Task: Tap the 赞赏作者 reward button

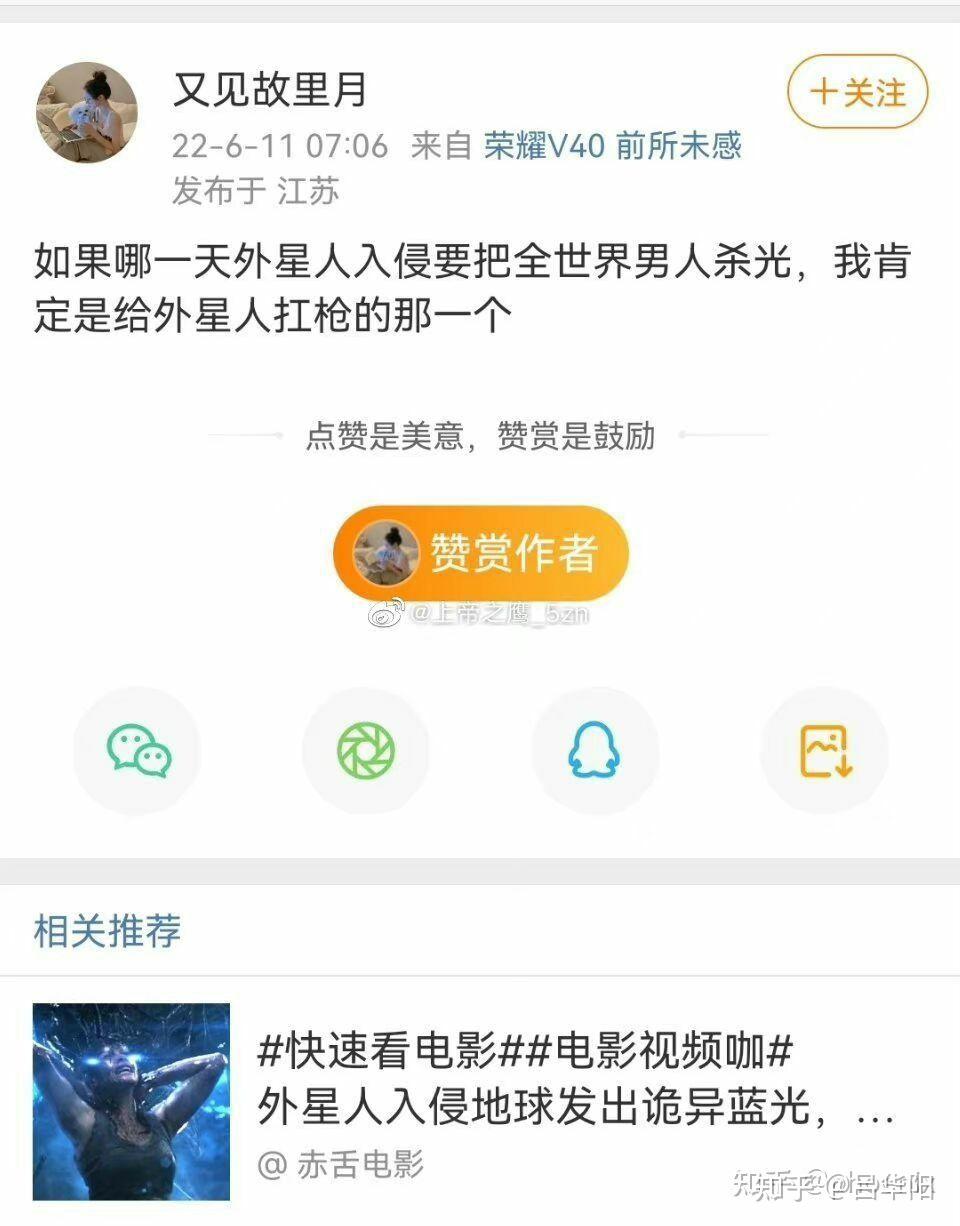Action: coord(481,553)
